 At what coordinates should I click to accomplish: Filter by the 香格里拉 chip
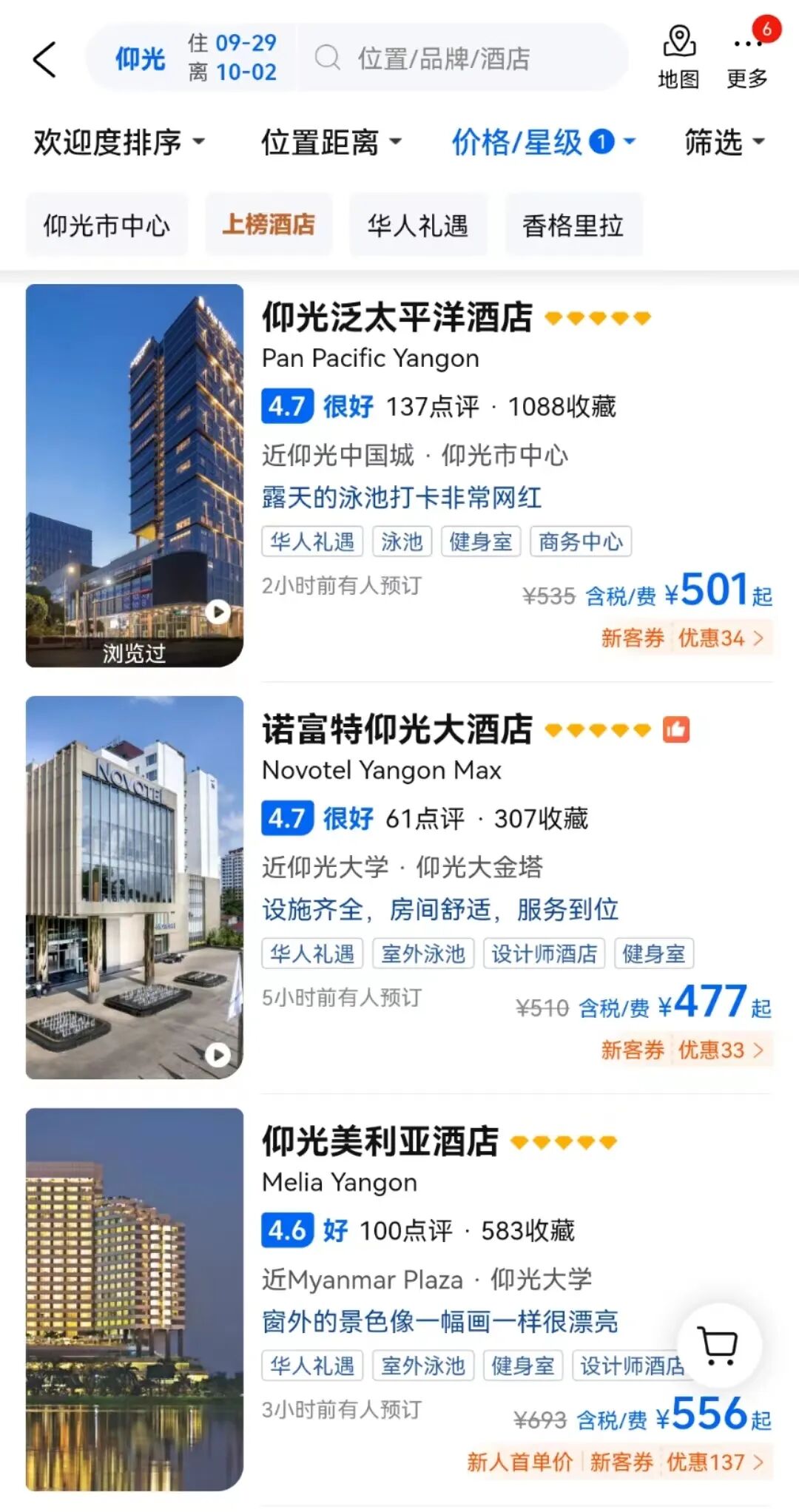(x=573, y=225)
